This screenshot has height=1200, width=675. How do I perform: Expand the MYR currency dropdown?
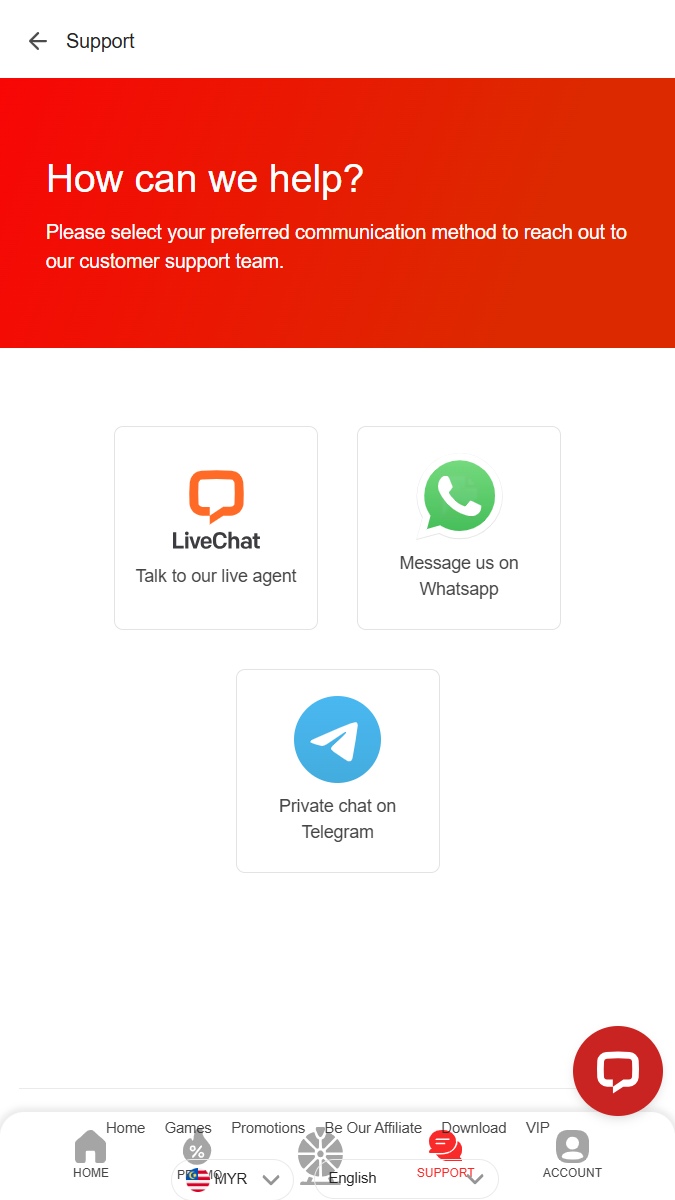click(x=233, y=1179)
